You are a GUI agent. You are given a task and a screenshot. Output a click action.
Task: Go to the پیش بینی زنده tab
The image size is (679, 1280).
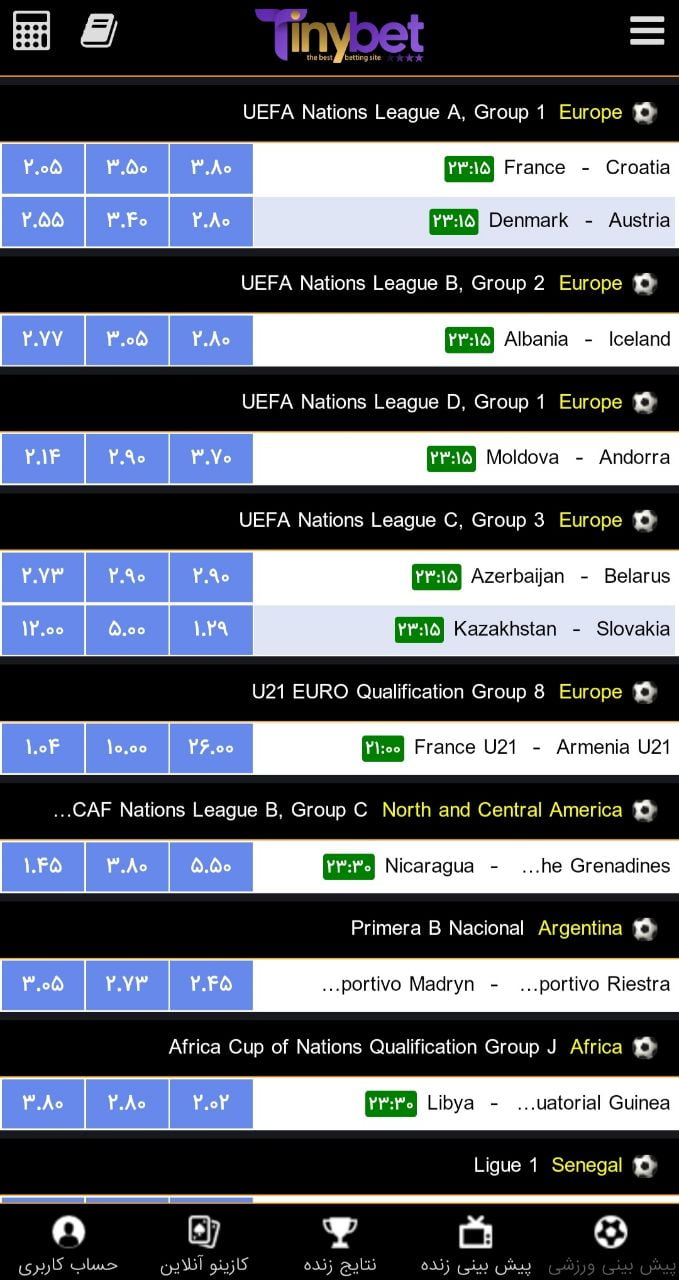[476, 1244]
